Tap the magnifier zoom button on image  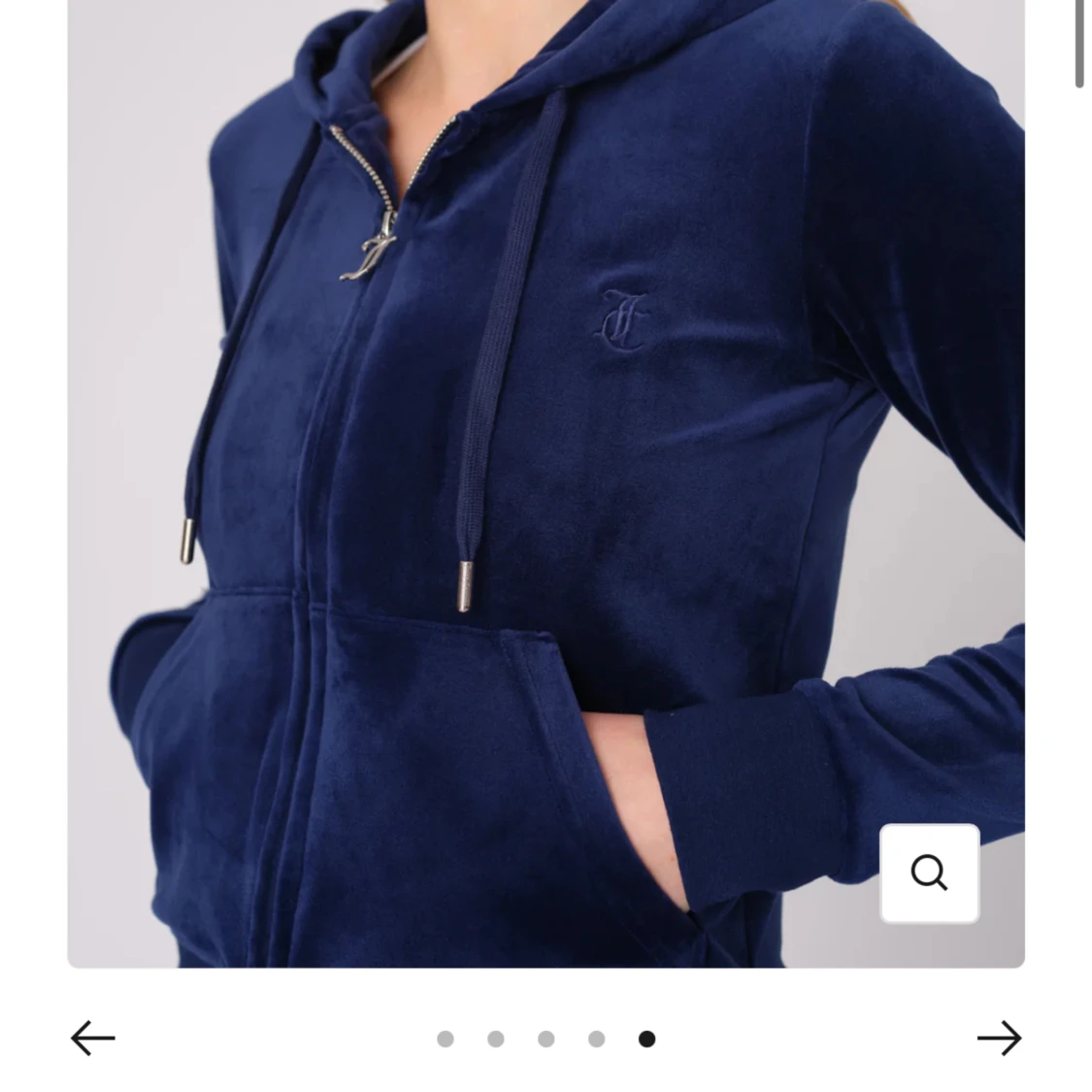pyautogui.click(x=929, y=873)
